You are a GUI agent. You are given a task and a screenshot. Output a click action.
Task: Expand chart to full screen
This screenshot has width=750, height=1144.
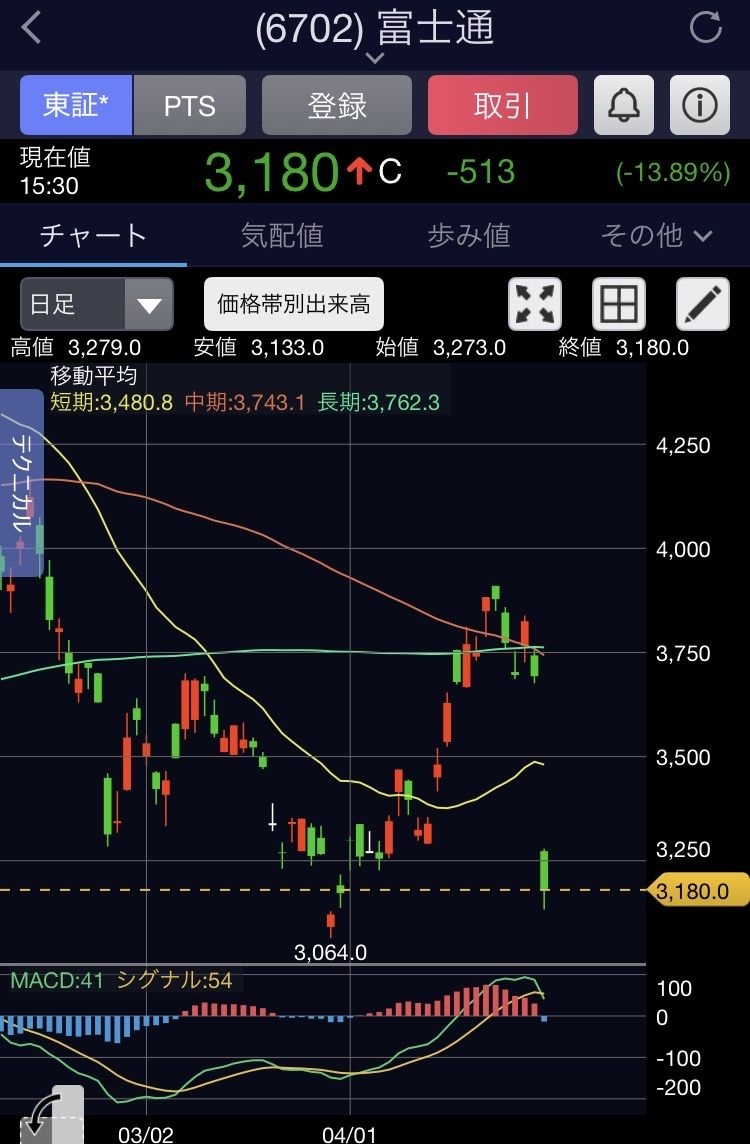point(535,304)
